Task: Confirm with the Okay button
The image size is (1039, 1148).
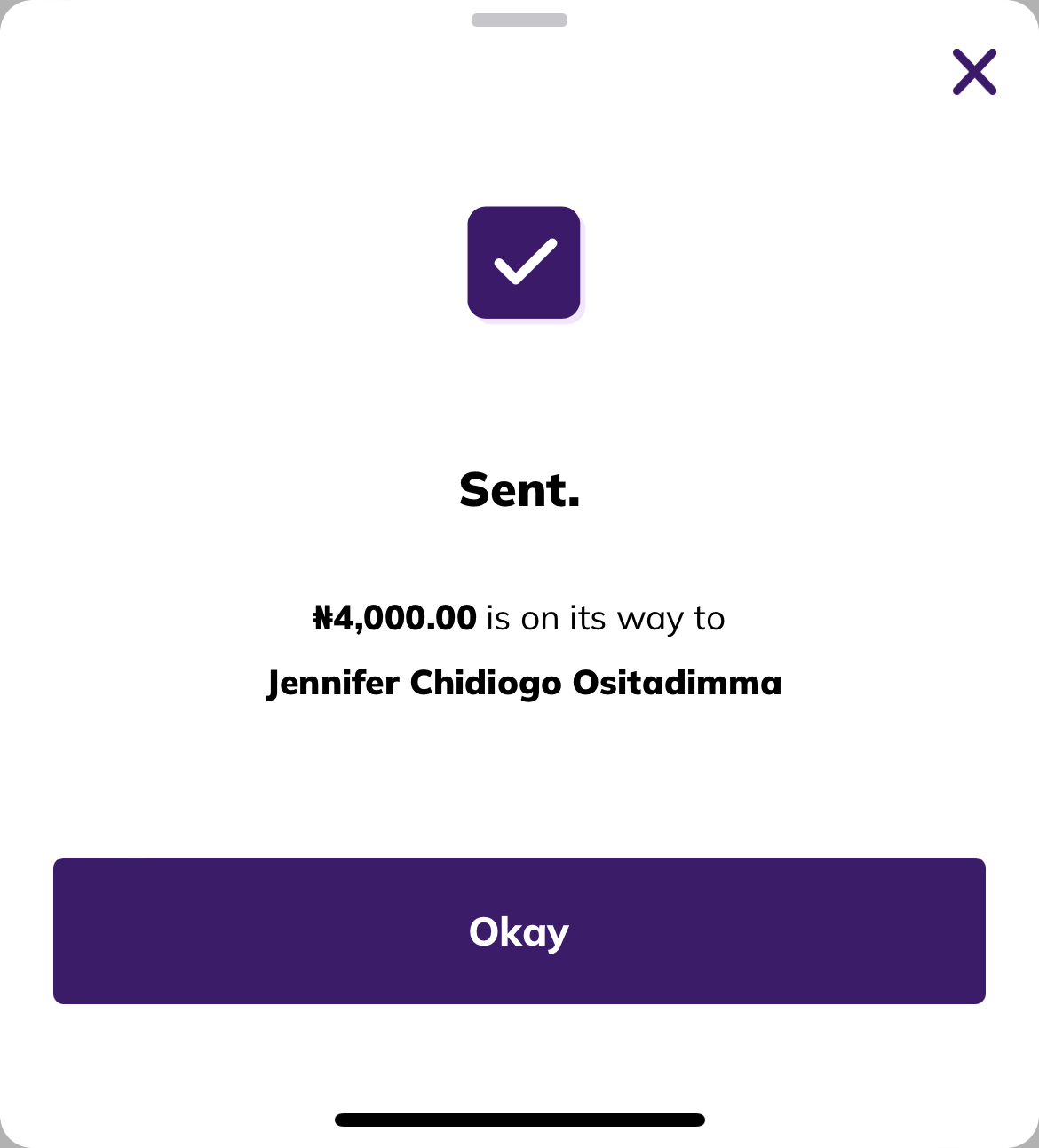Action: tap(519, 930)
